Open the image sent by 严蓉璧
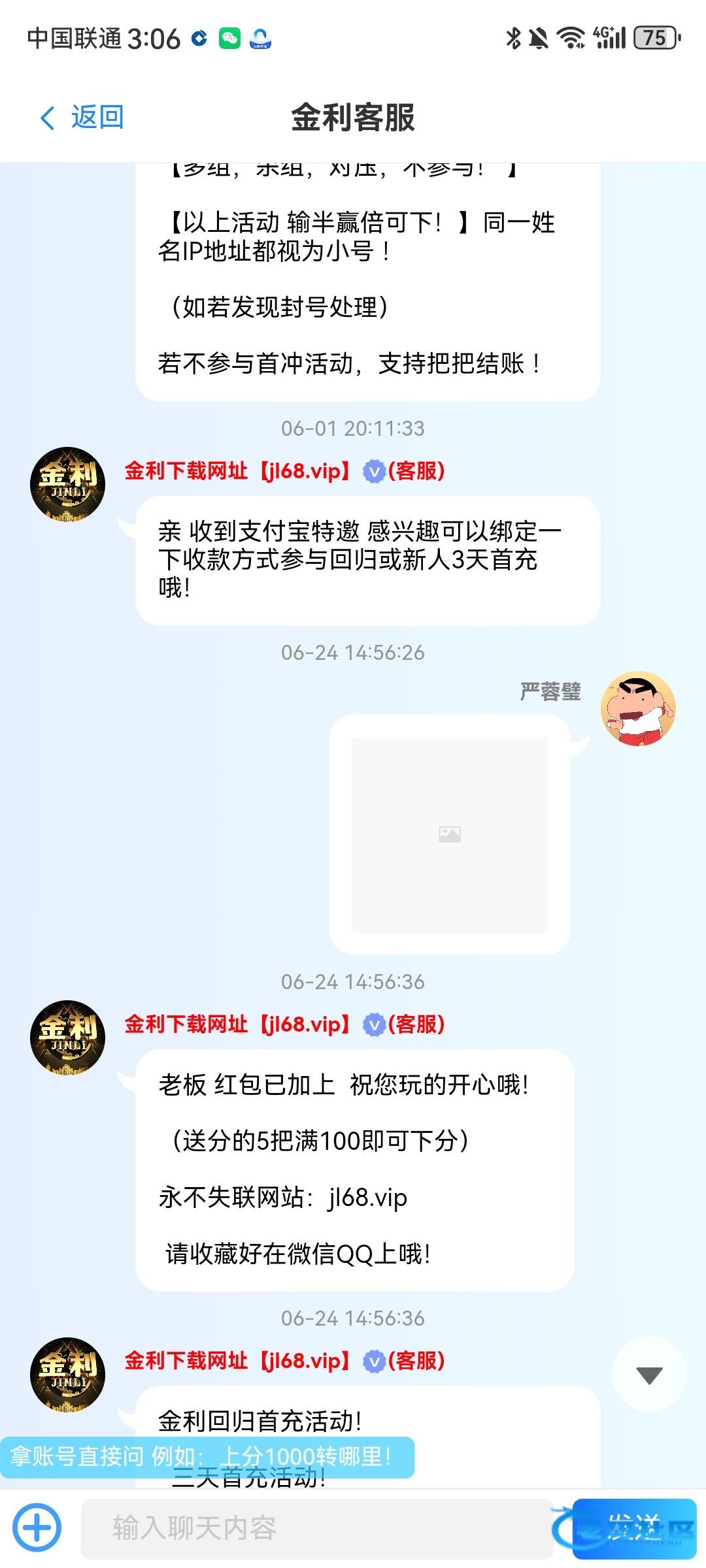 (x=450, y=834)
